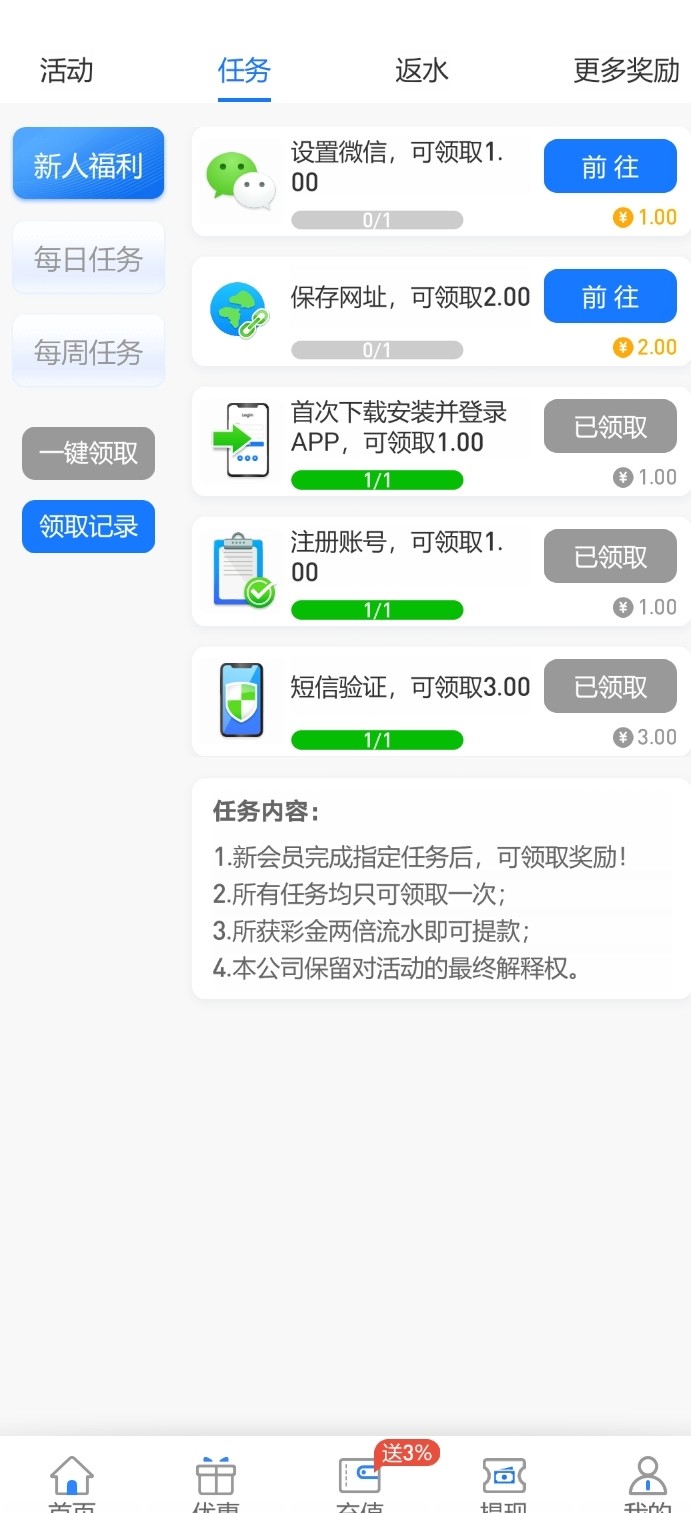Open the 返水 tab
The width and height of the screenshot is (691, 1513).
pyautogui.click(x=421, y=70)
